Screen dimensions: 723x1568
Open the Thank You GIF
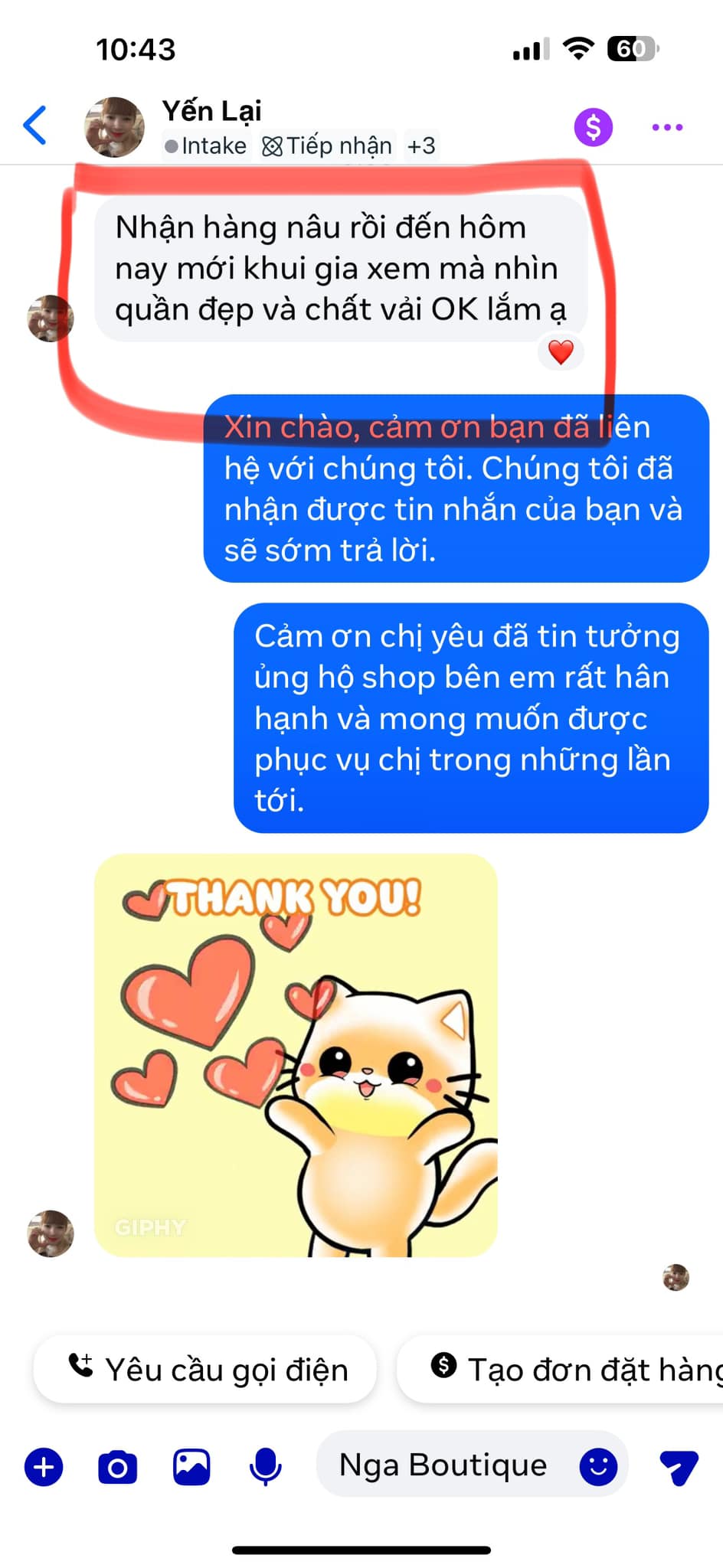(296, 1056)
